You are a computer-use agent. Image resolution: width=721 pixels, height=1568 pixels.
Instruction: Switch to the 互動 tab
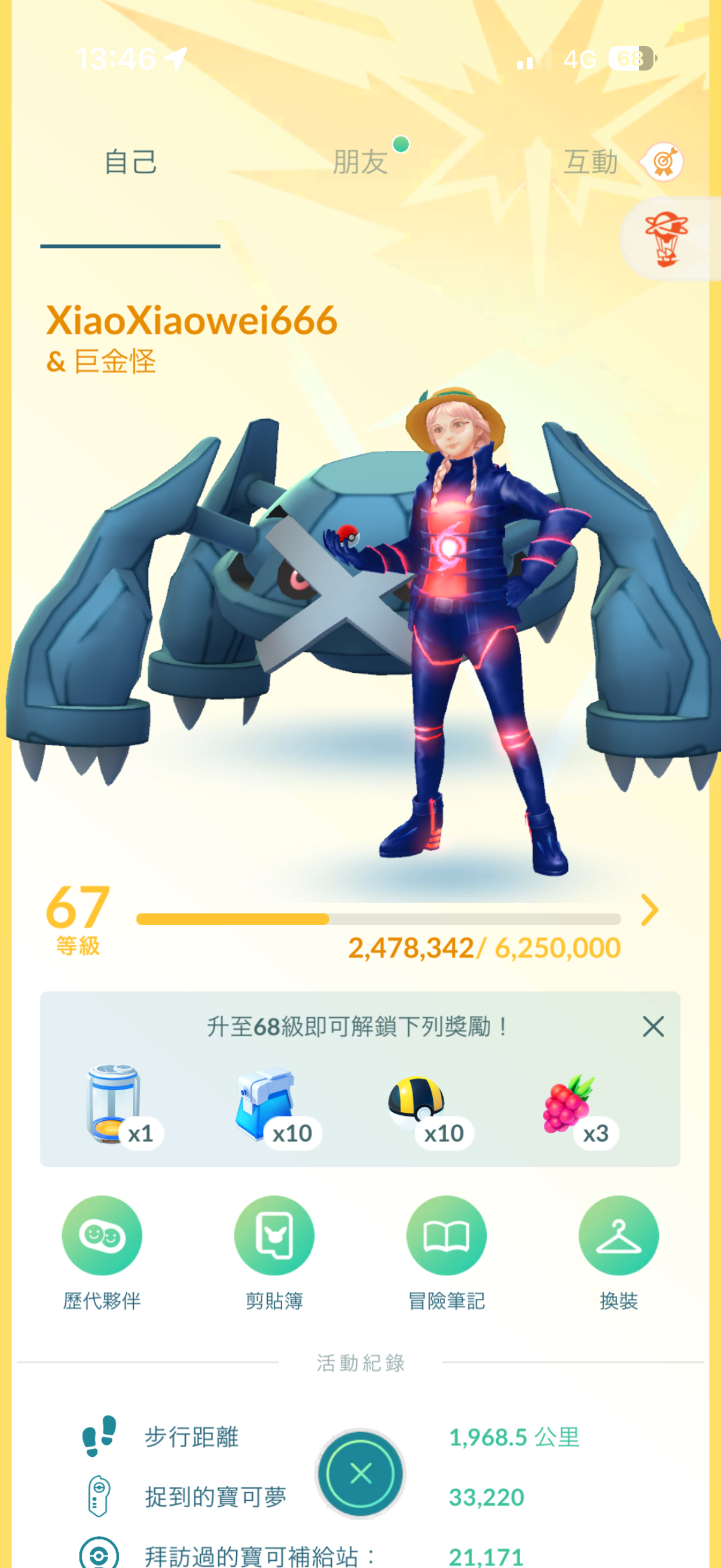(590, 163)
